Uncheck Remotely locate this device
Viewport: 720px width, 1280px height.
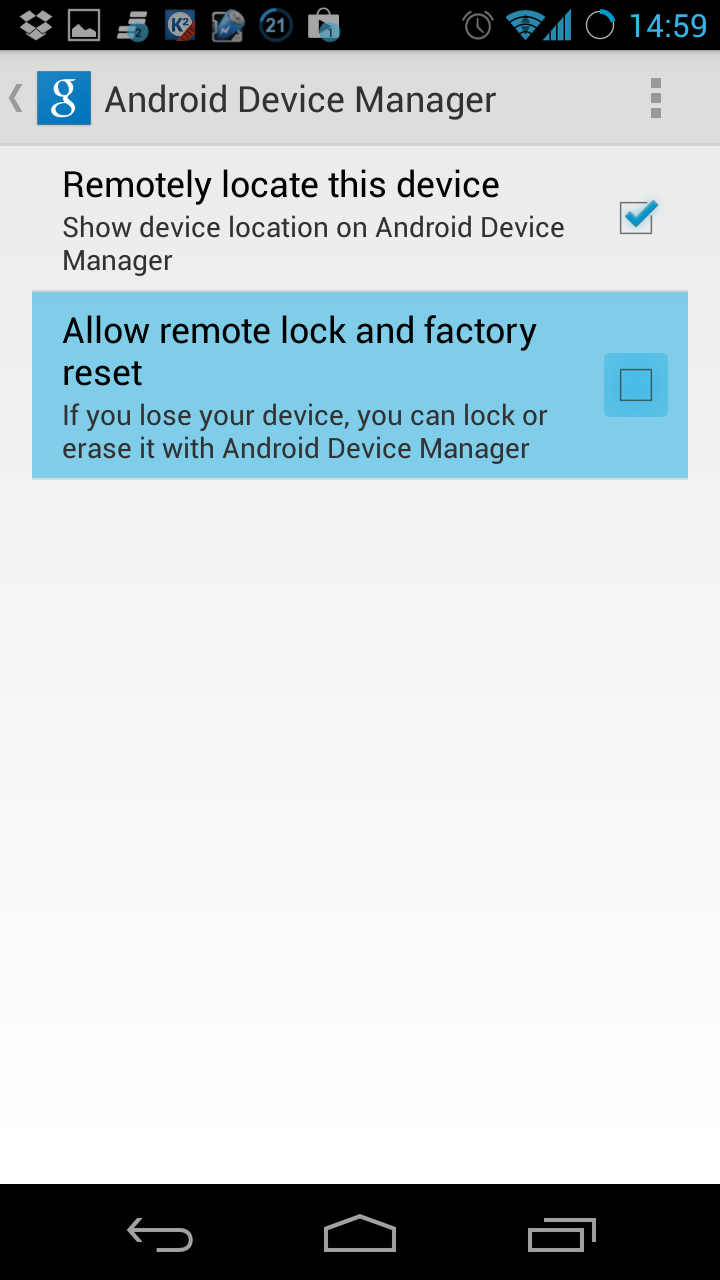[637, 217]
